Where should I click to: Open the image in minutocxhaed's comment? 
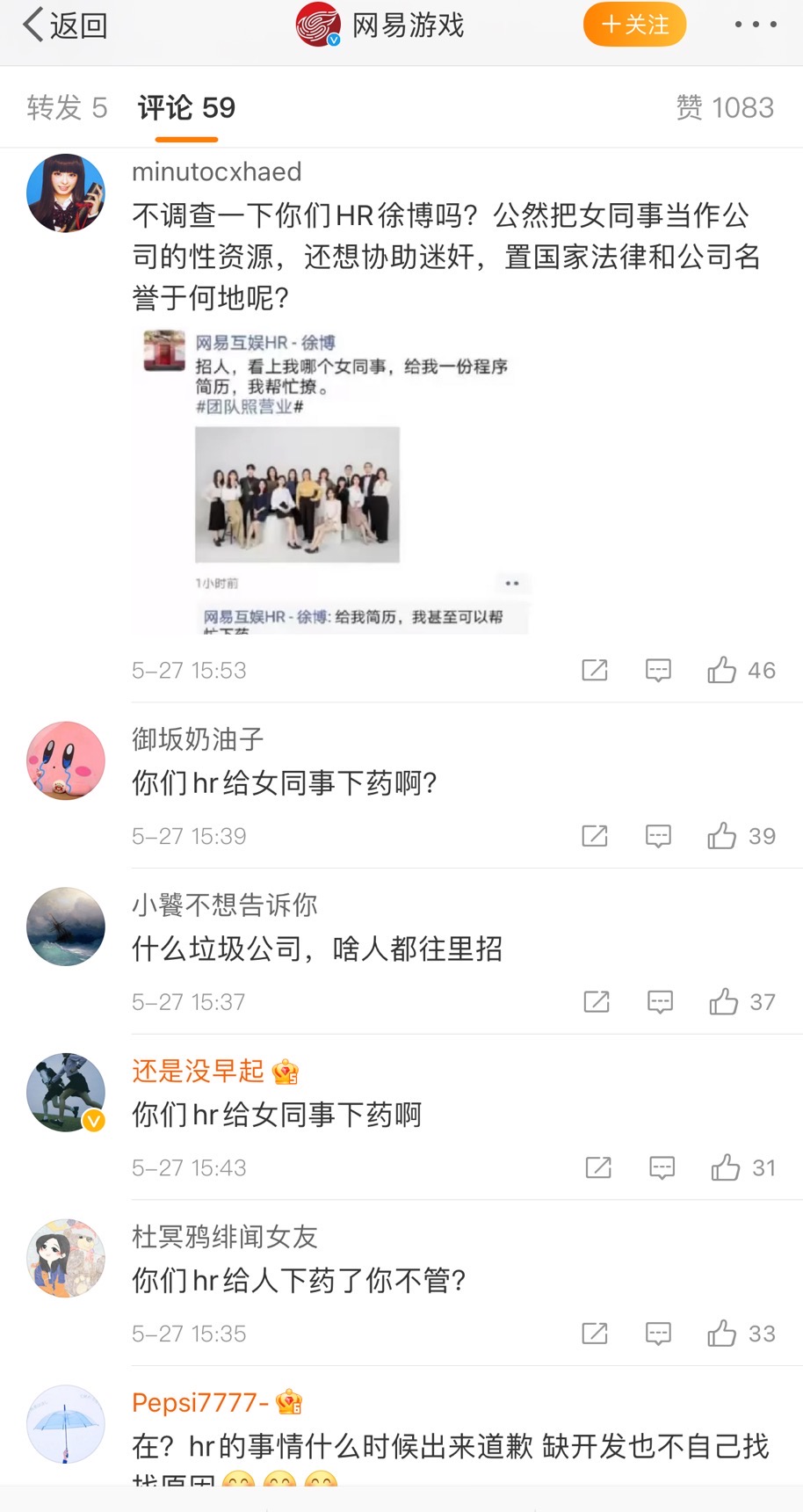tap(334, 481)
